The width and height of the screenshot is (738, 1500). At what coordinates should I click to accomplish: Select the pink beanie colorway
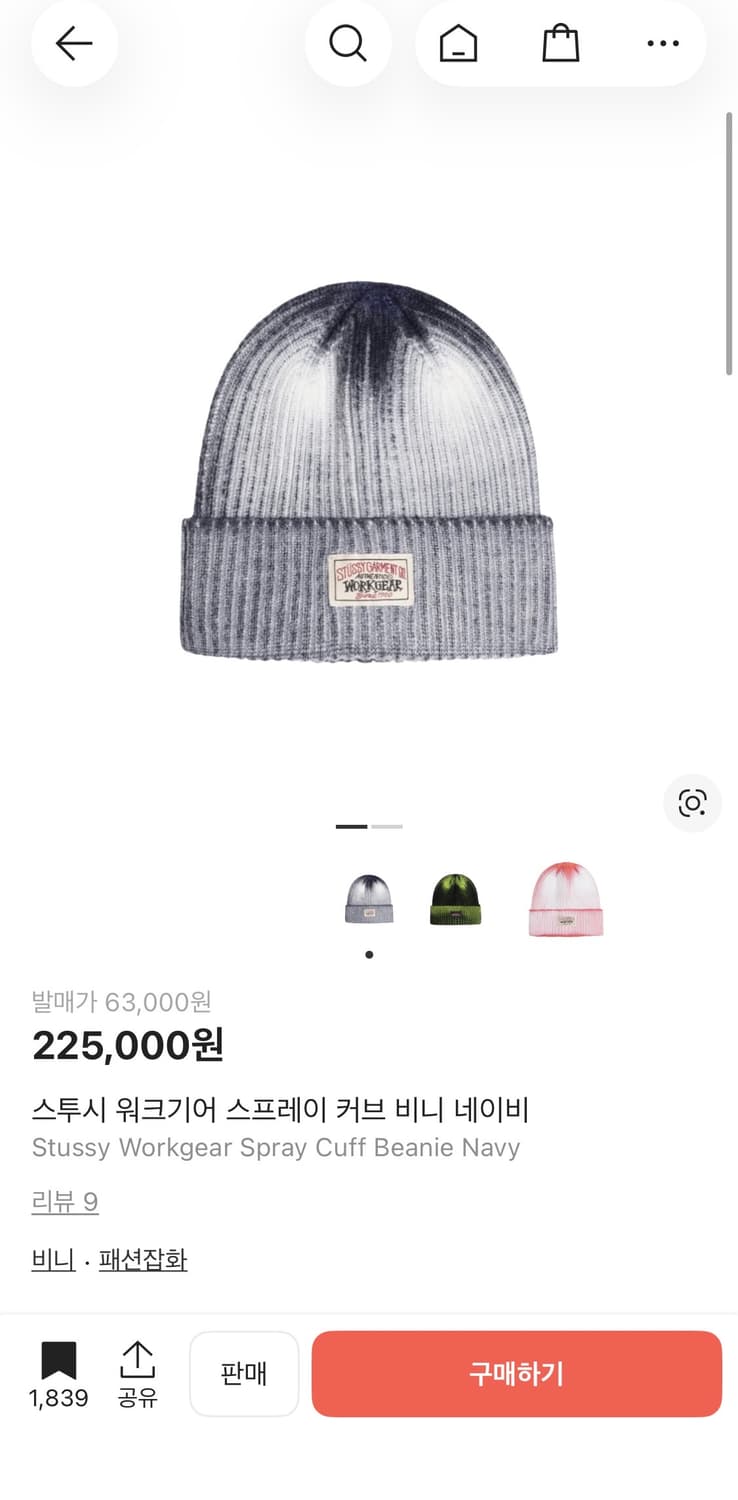pos(565,898)
